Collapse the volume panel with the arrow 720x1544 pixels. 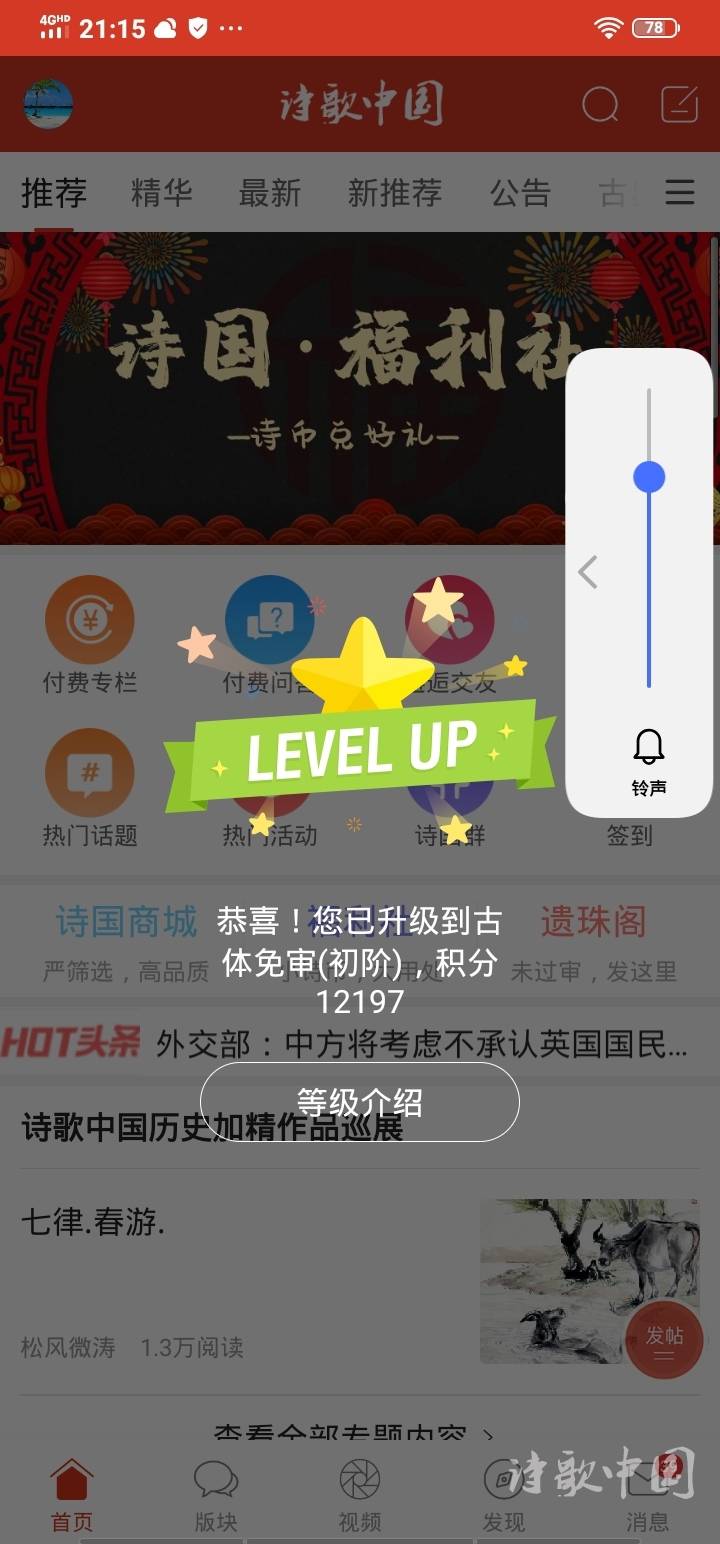click(588, 572)
